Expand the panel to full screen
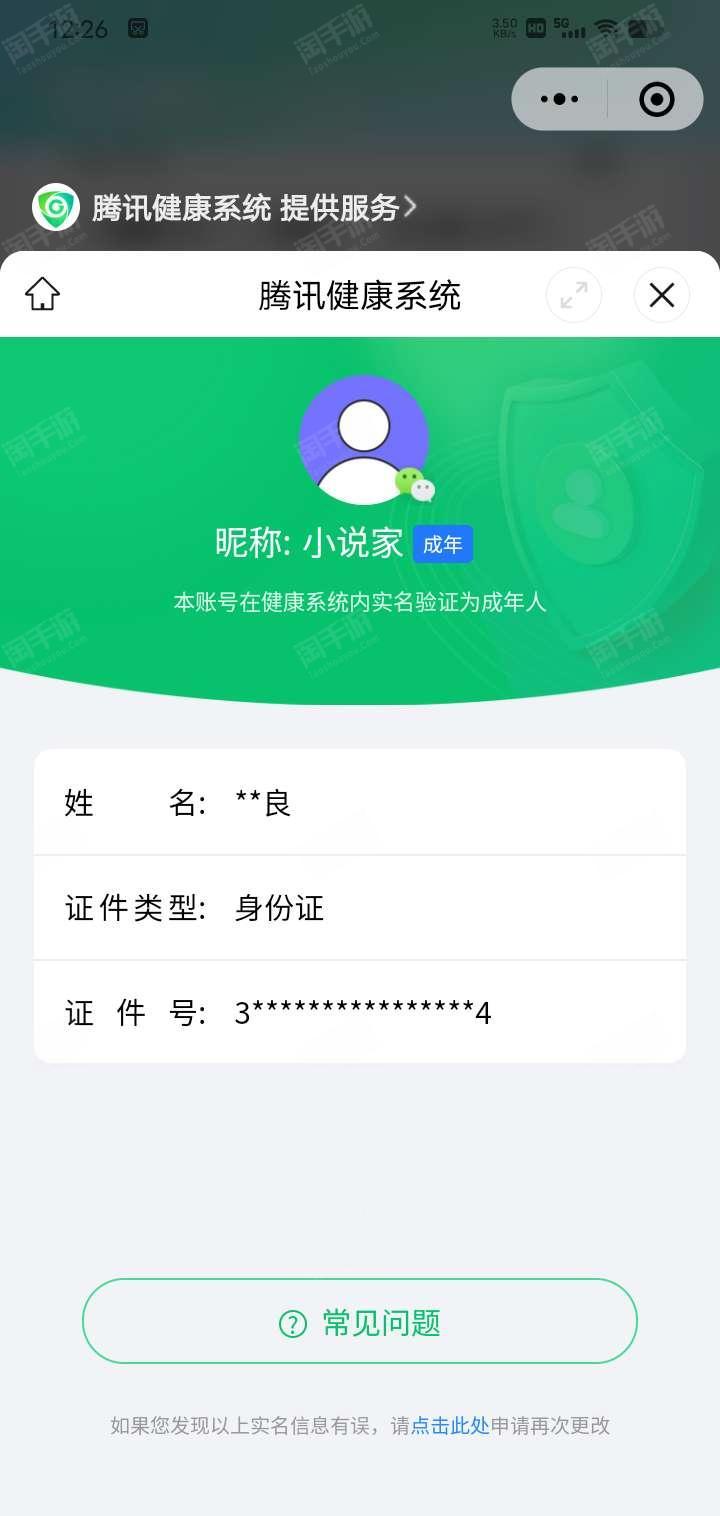 tap(574, 295)
